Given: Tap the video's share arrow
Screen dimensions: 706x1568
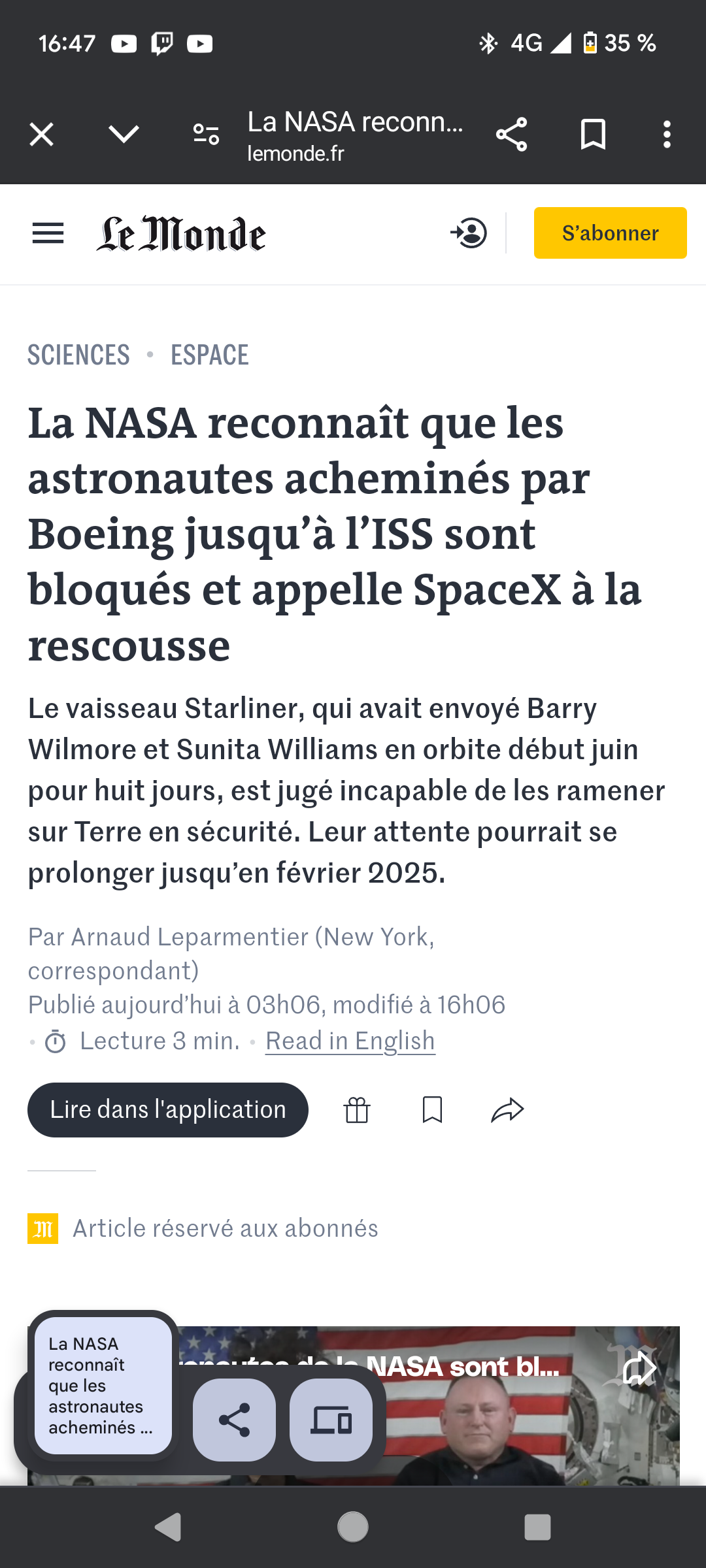Looking at the screenshot, I should pos(639,1368).
